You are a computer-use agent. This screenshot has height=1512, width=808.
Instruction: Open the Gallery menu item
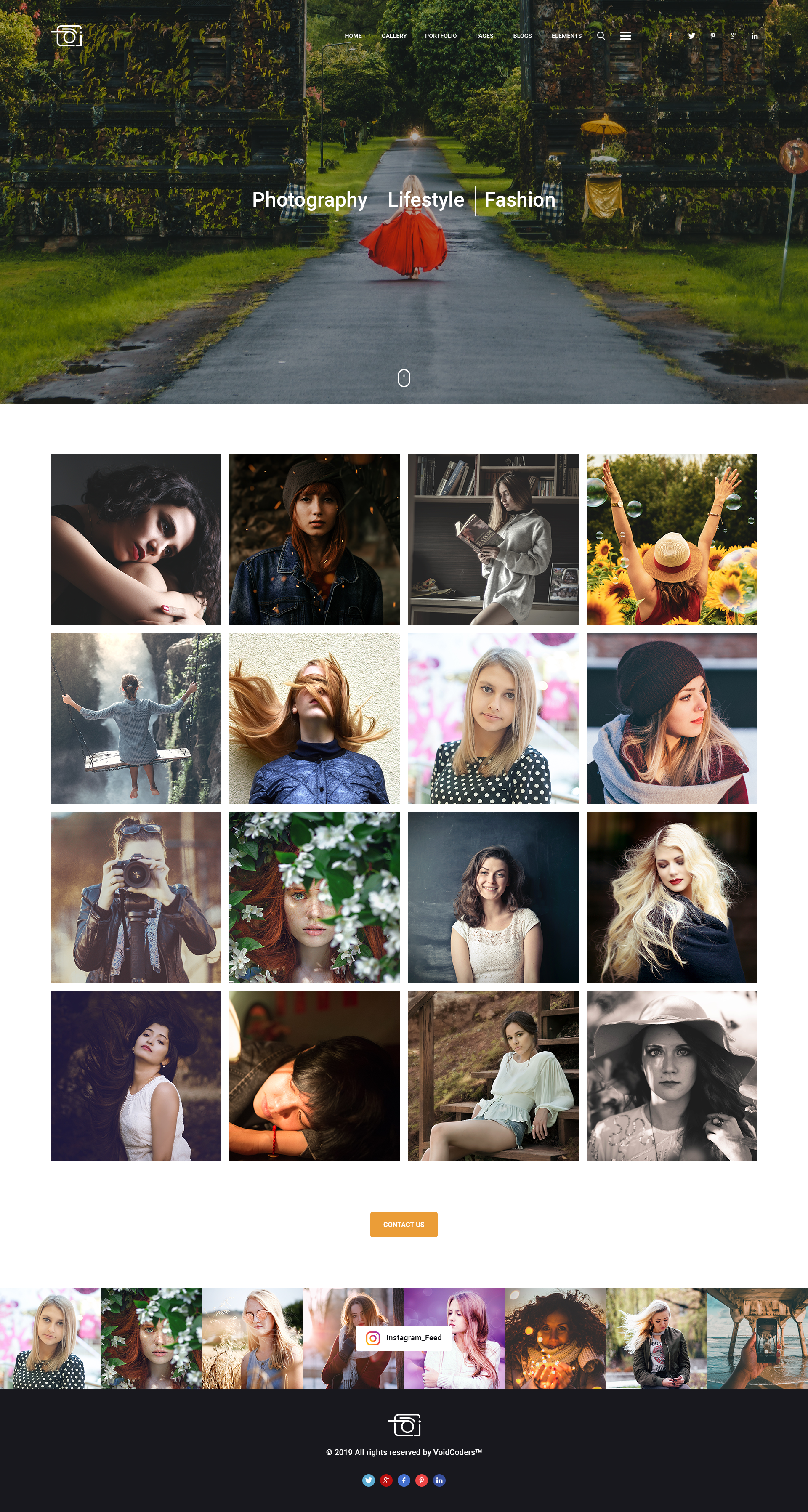click(x=394, y=36)
